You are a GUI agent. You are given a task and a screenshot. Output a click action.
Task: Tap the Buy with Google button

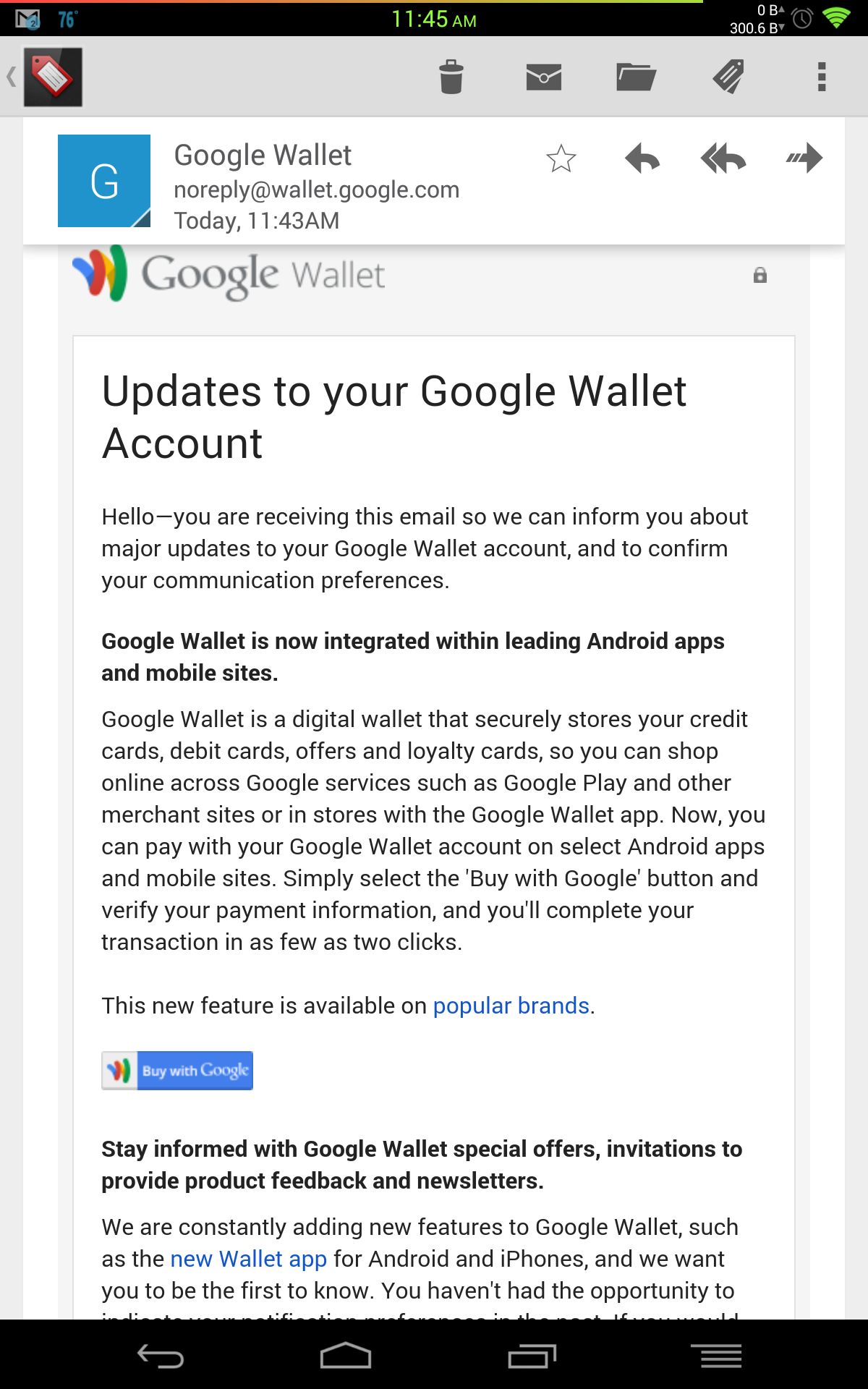pyautogui.click(x=177, y=1070)
